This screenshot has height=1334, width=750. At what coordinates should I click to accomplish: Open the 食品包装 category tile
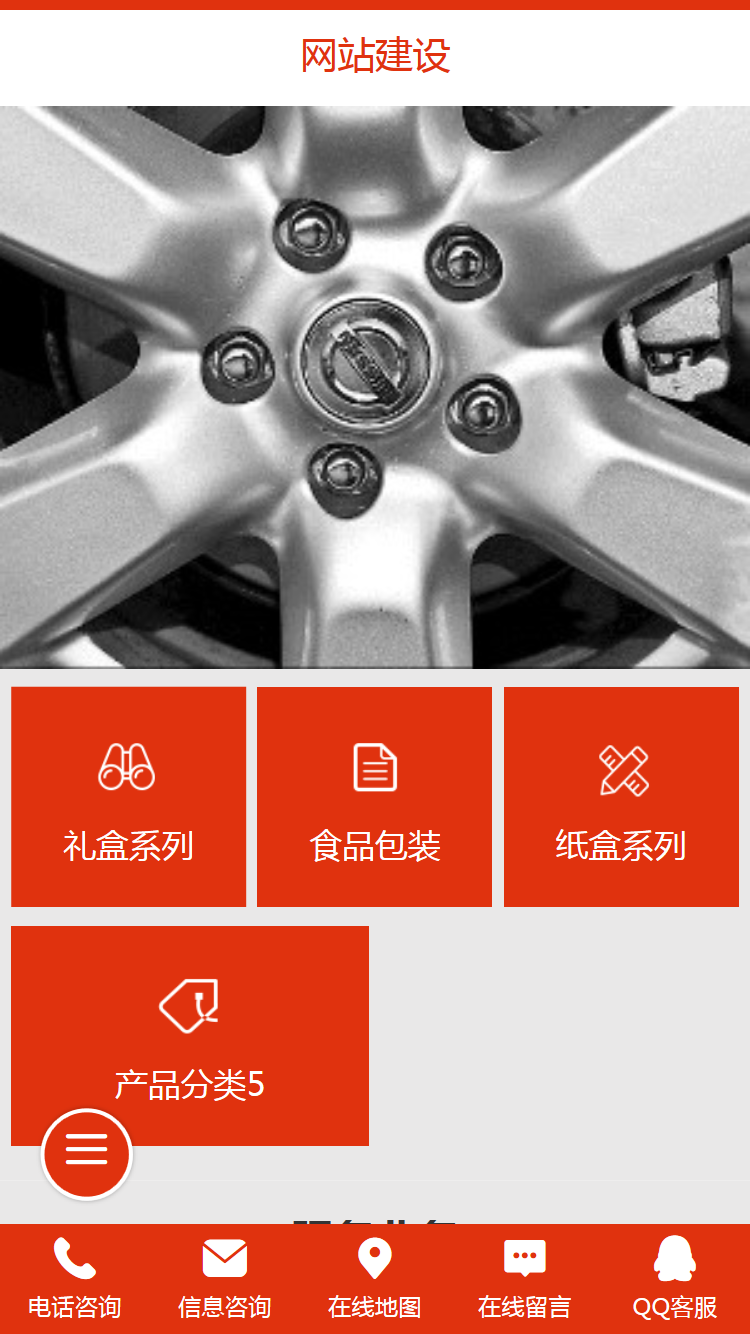(374, 797)
